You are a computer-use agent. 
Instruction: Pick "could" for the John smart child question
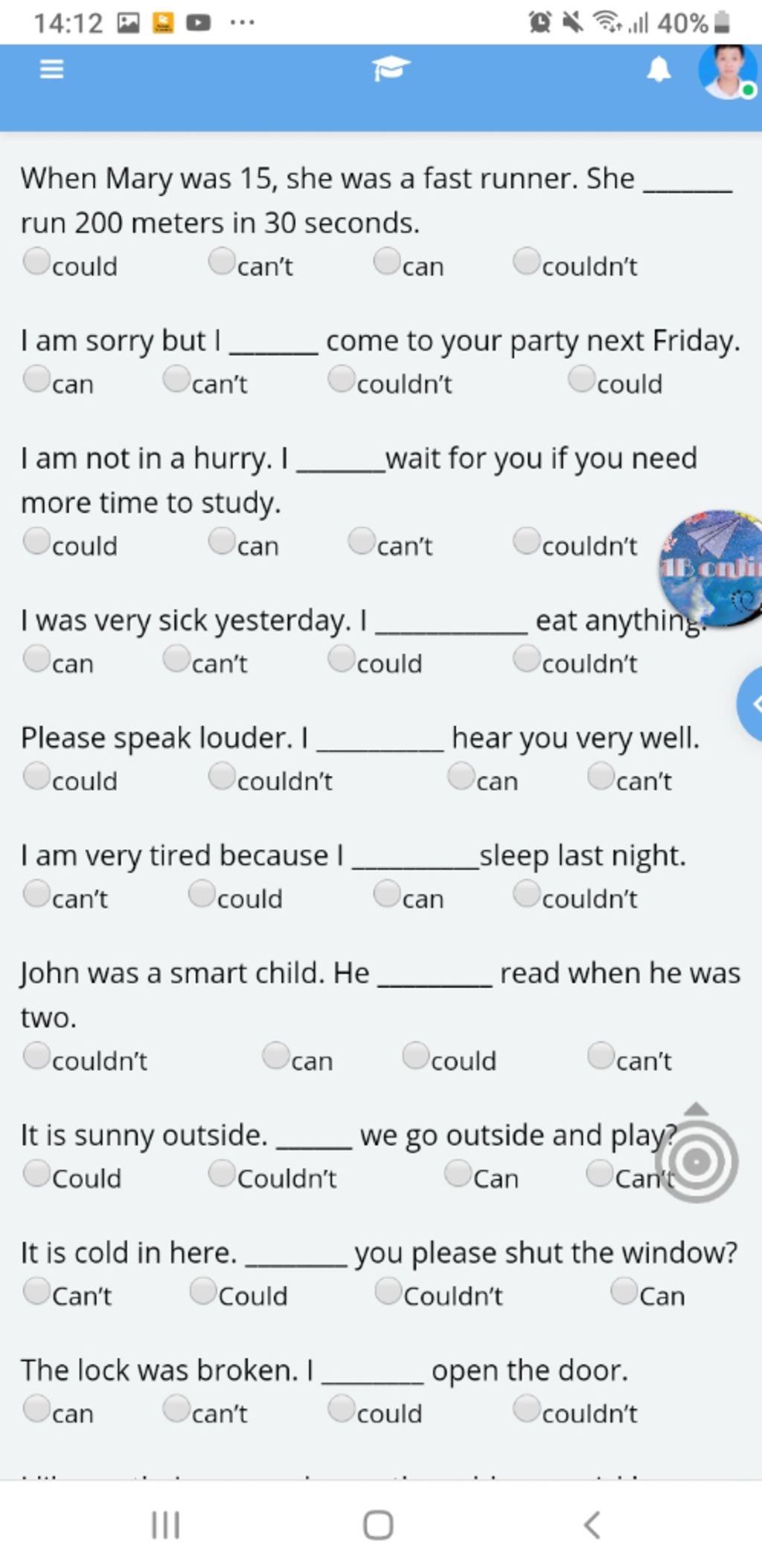[416, 1056]
